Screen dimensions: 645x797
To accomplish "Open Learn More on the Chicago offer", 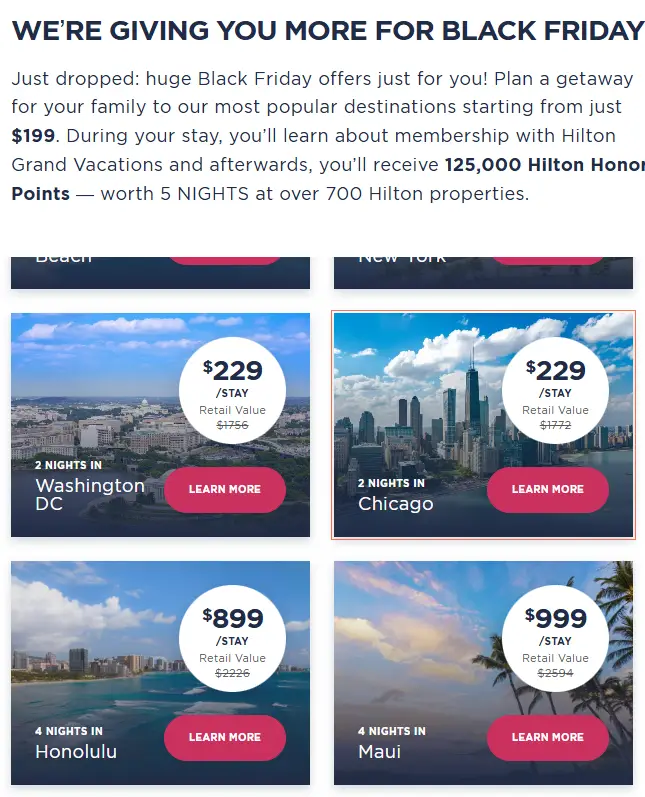I will [x=547, y=489].
